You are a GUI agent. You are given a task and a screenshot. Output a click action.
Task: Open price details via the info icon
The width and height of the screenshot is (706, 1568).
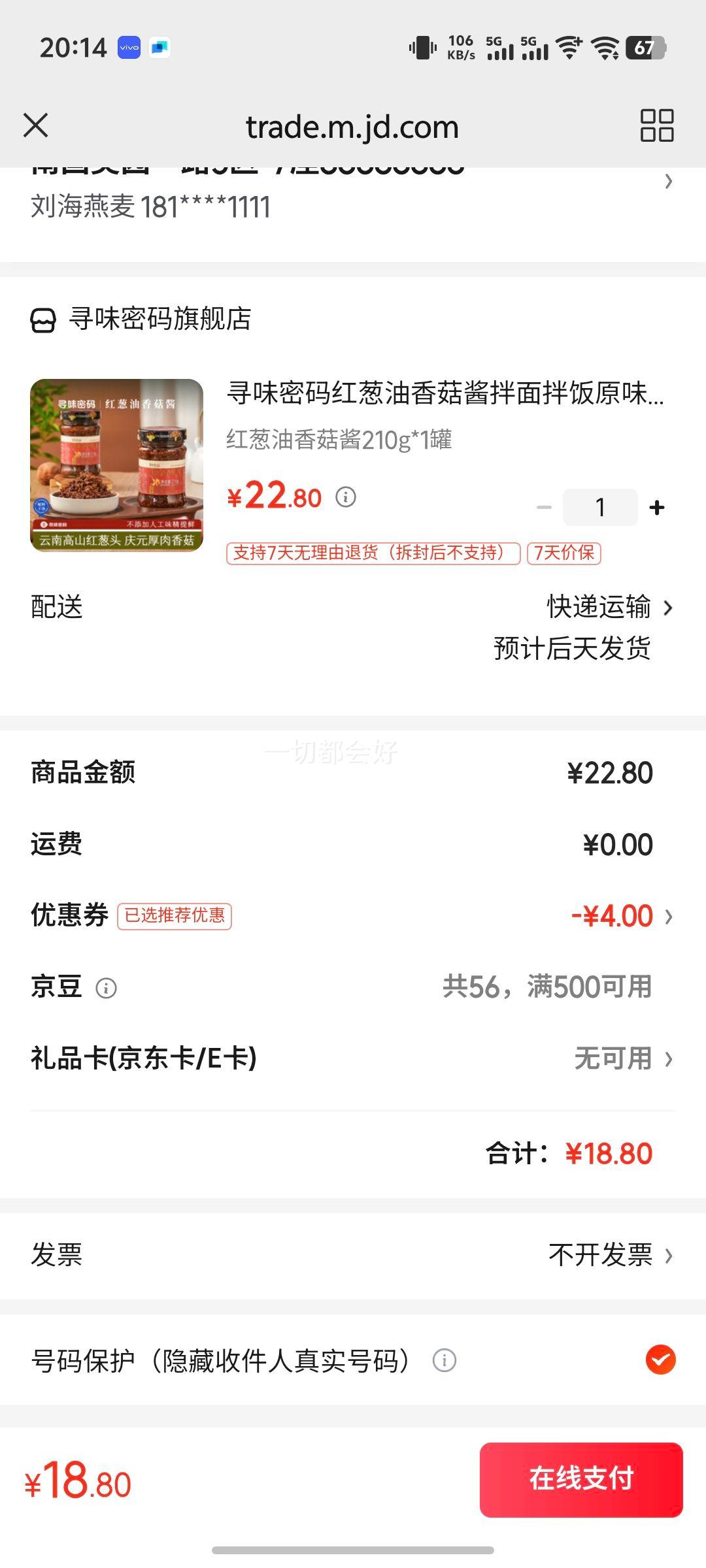(346, 497)
